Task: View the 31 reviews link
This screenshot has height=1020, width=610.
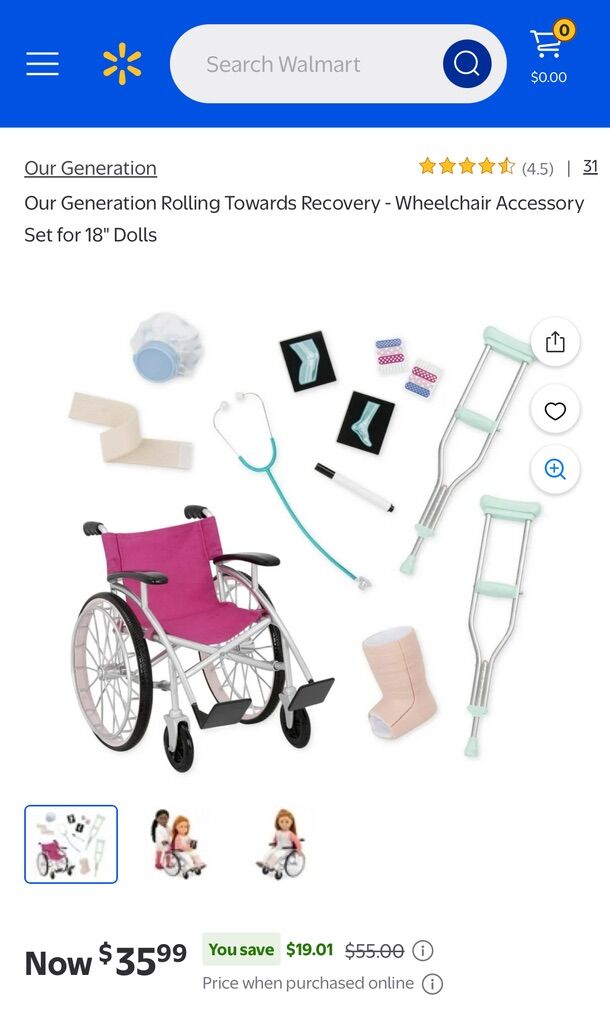Action: 590,167
